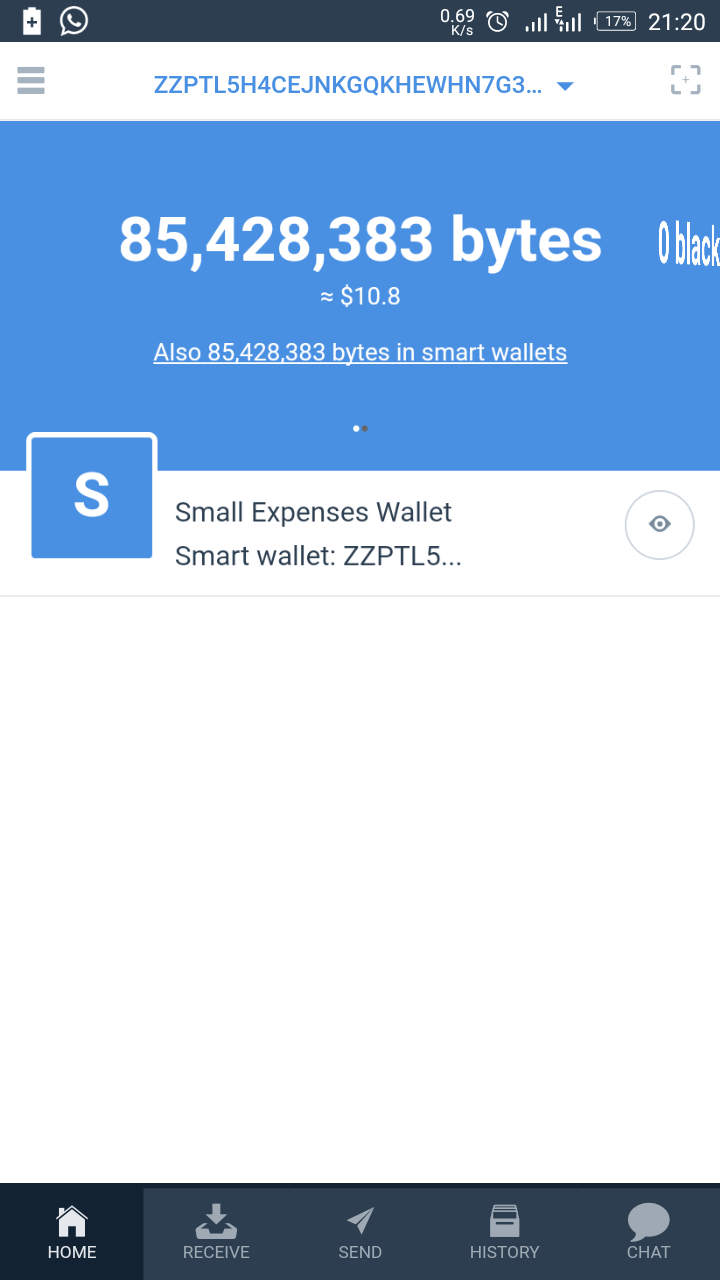720x1280 pixels.
Task: Go to the Chat tab
Action: 648,1232
